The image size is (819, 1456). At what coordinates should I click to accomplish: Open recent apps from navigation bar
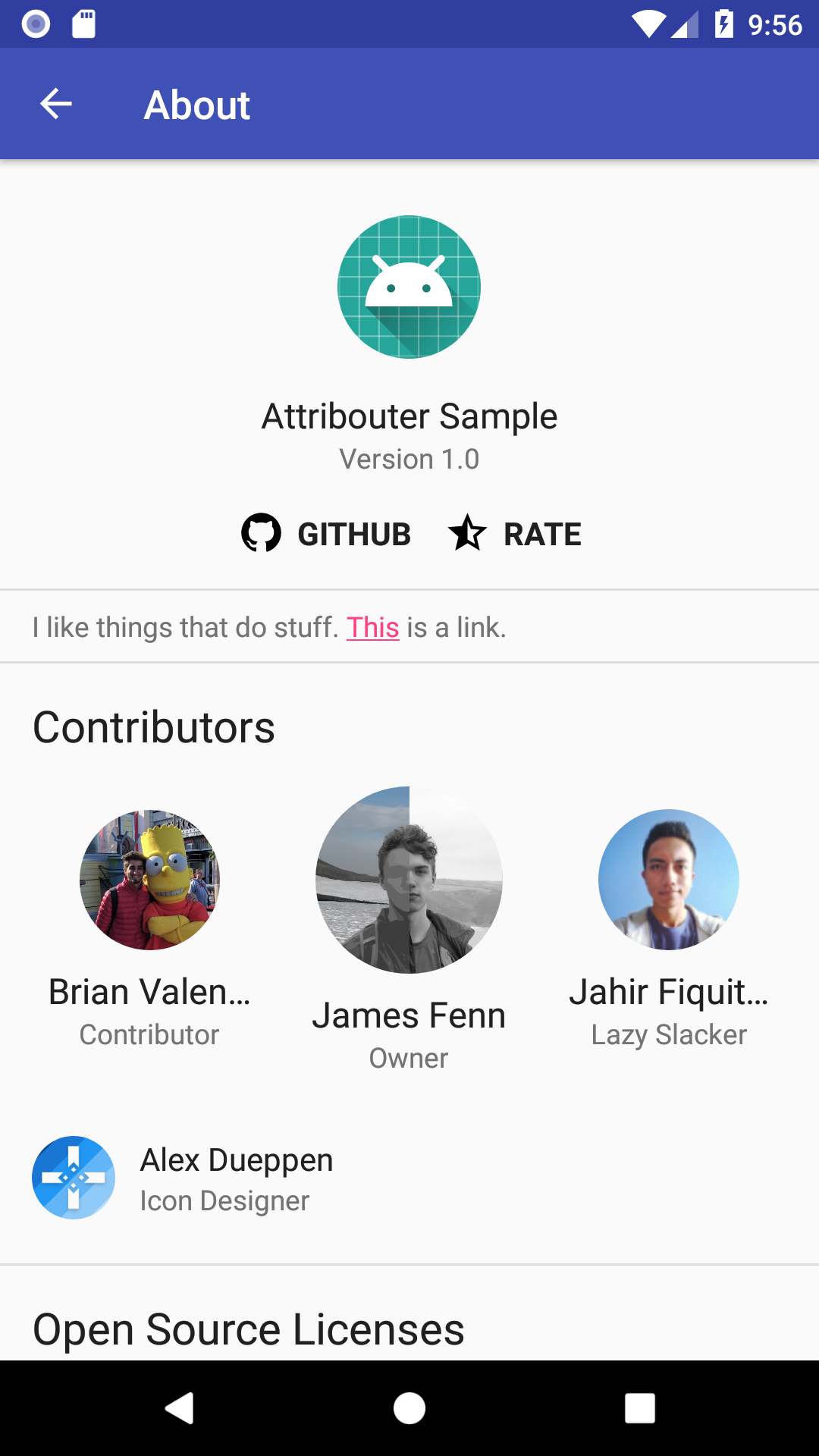coord(639,1408)
